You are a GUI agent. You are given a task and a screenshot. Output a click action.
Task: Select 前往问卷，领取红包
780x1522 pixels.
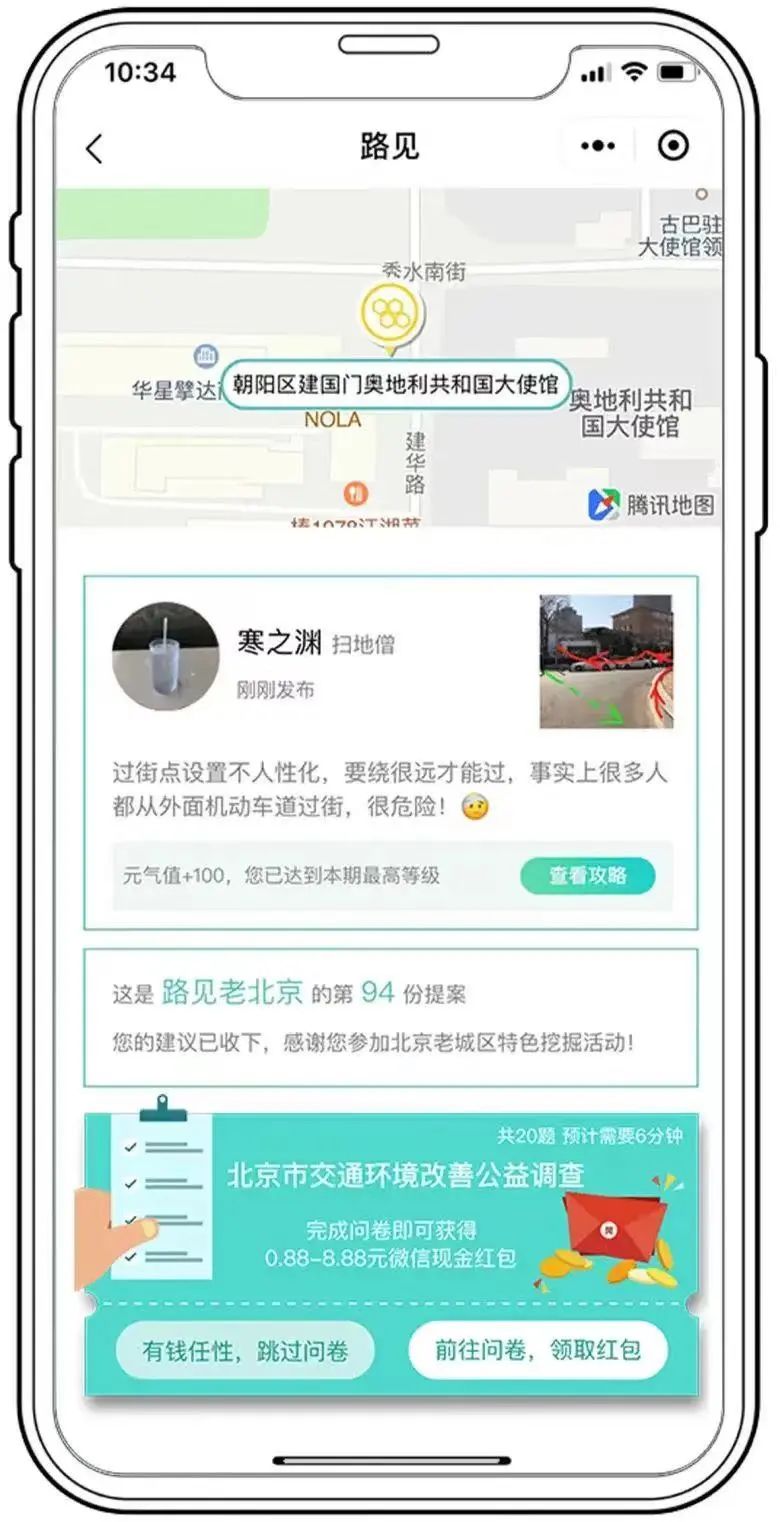tap(537, 1350)
